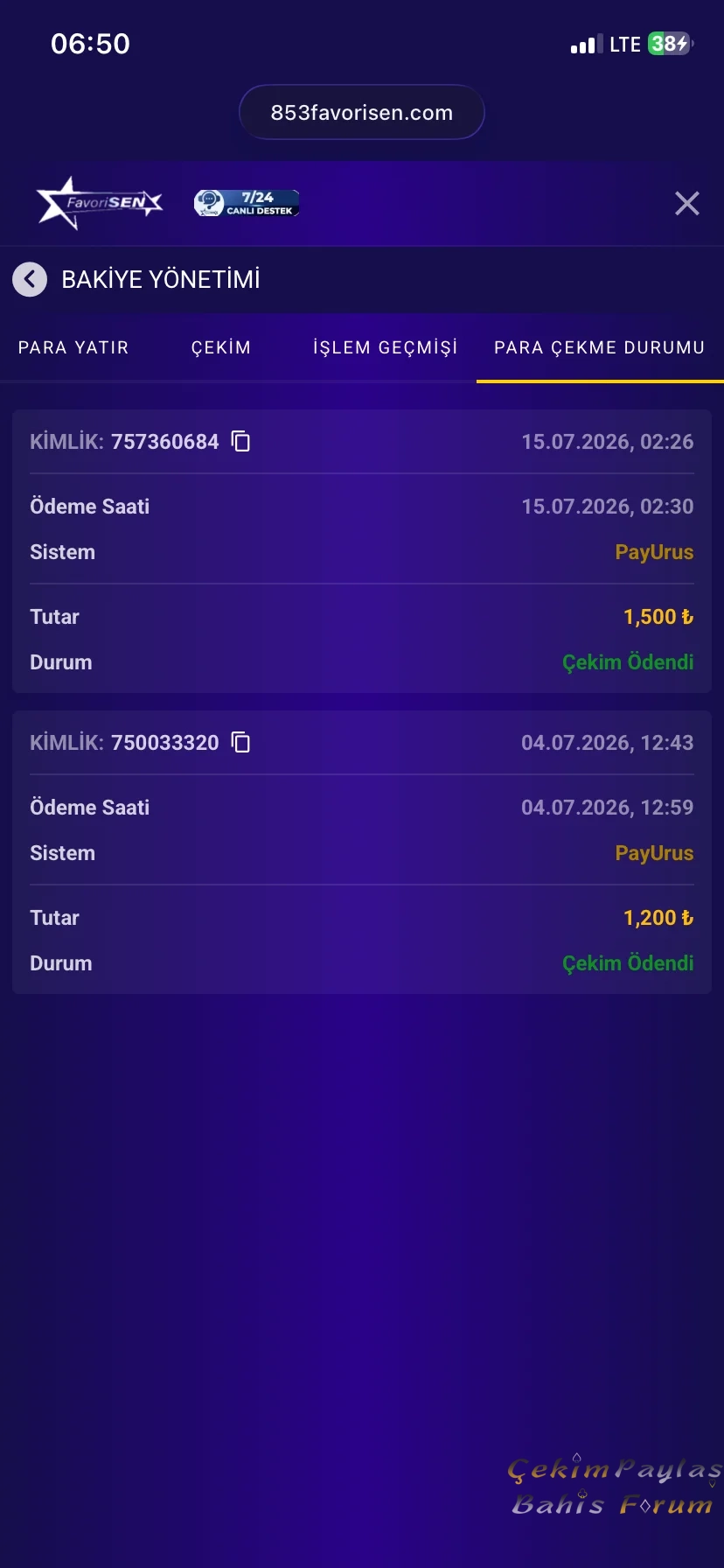Tap the 853favorisen.com address bar
724x1568 pixels.
click(x=362, y=112)
